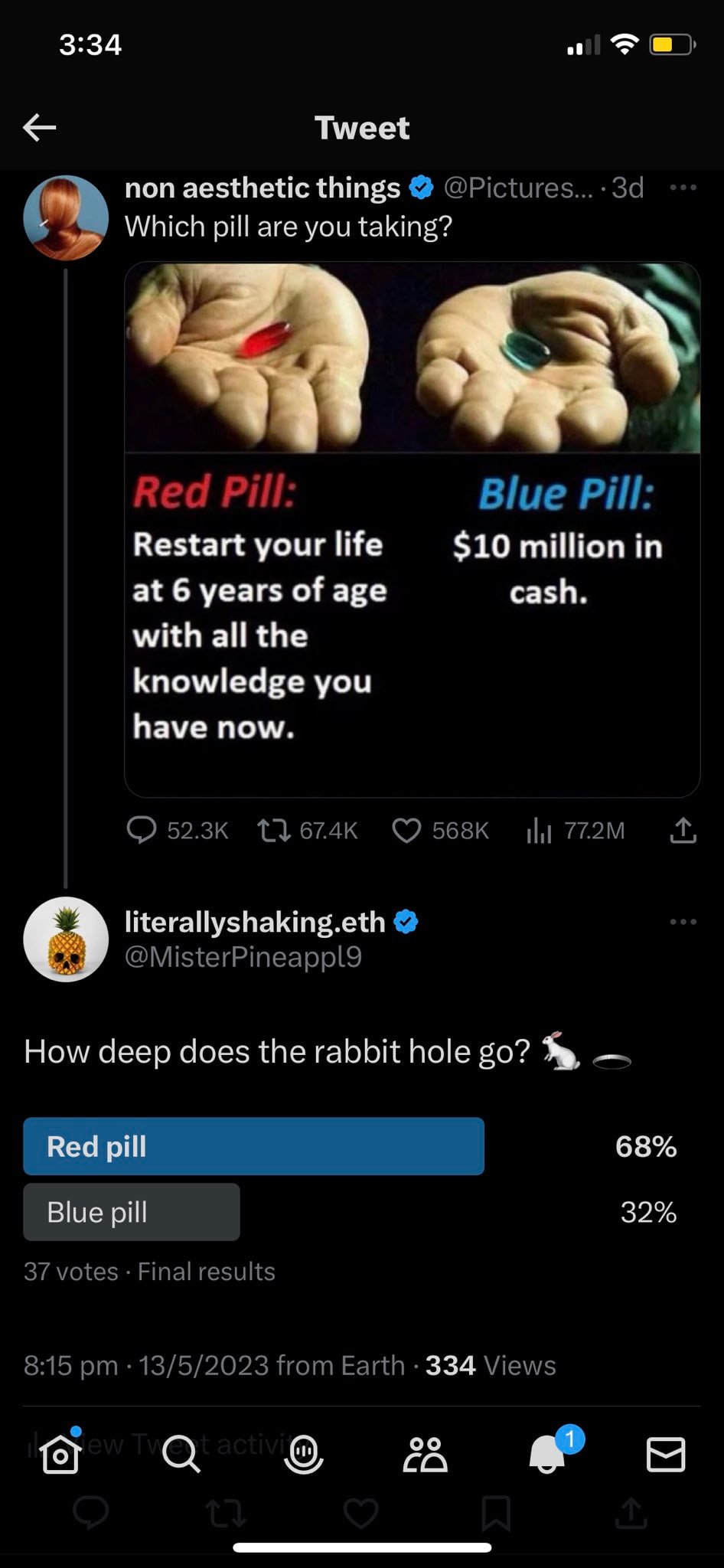
Task: Open the notifications bell tab
Action: (547, 1454)
